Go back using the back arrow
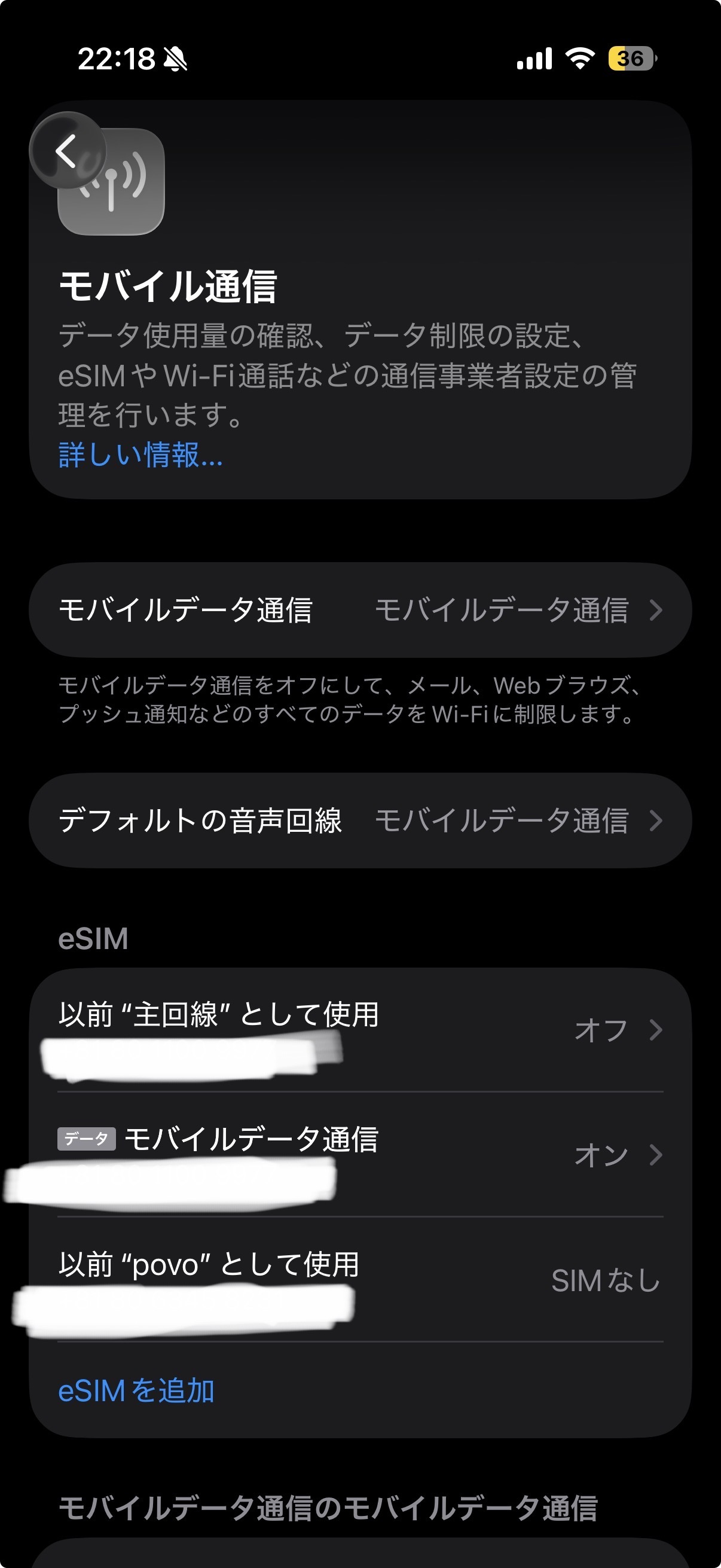This screenshot has height=1568, width=721. [x=67, y=150]
